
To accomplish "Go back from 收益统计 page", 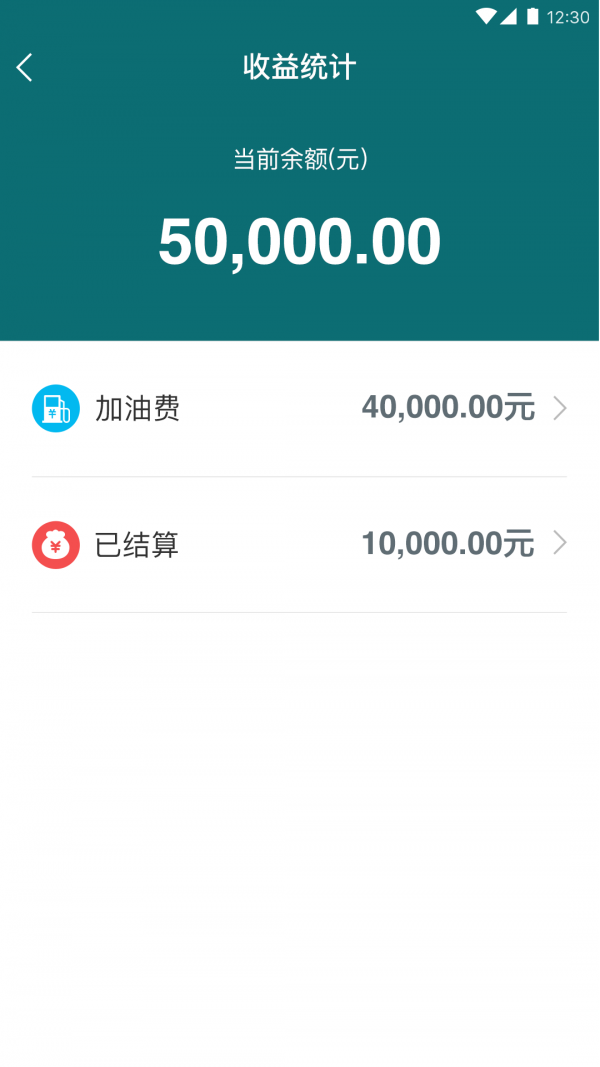I will click(24, 68).
